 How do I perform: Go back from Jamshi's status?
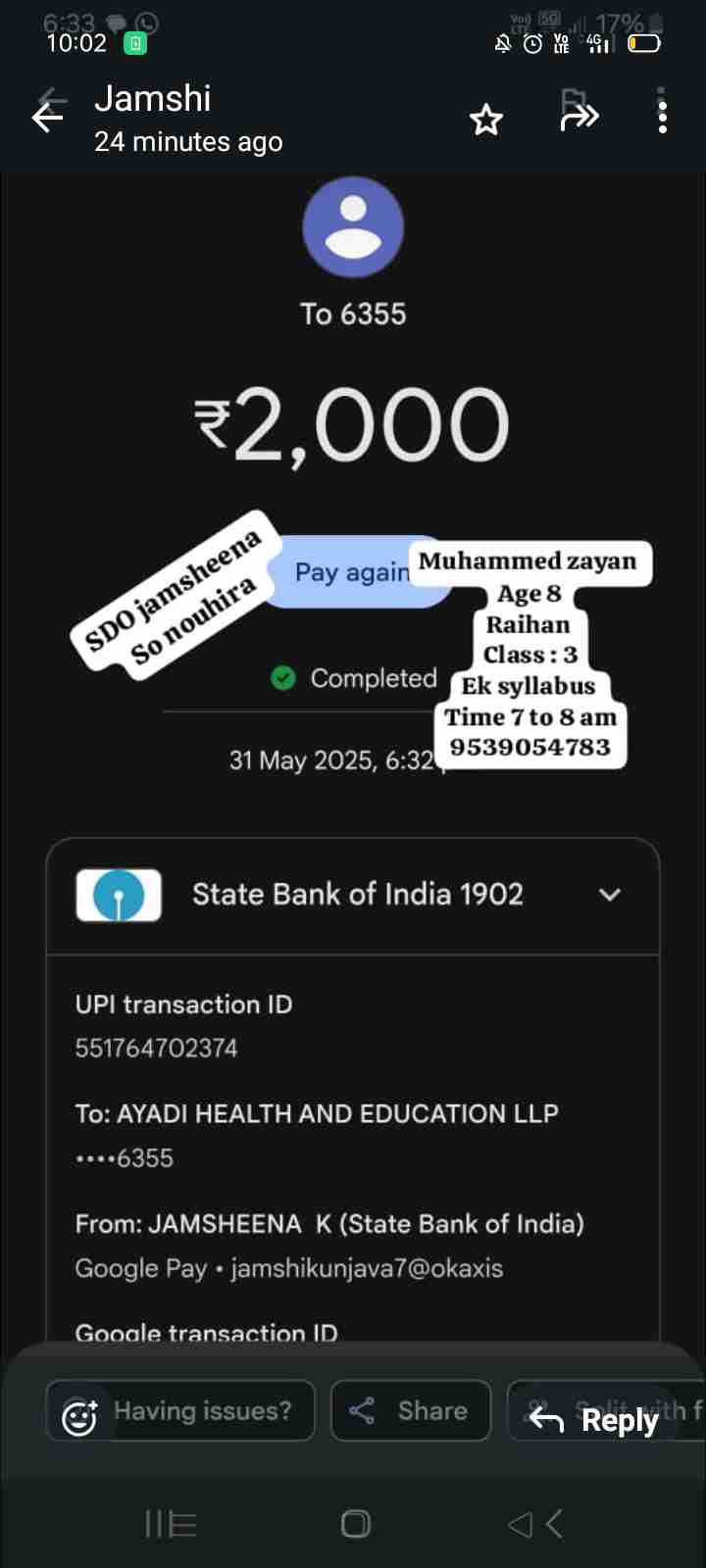coord(47,118)
